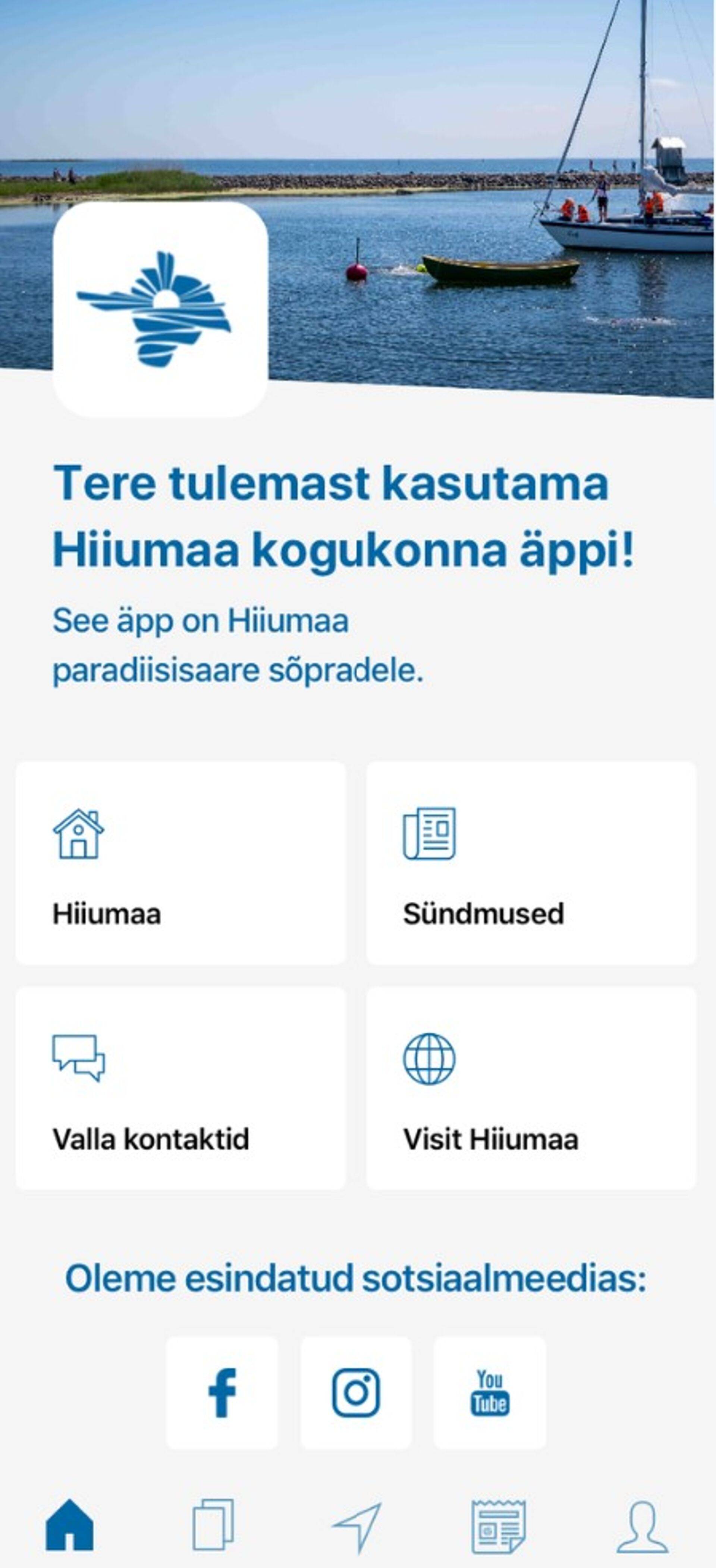
Task: Go to the home tab
Action: (70, 1525)
